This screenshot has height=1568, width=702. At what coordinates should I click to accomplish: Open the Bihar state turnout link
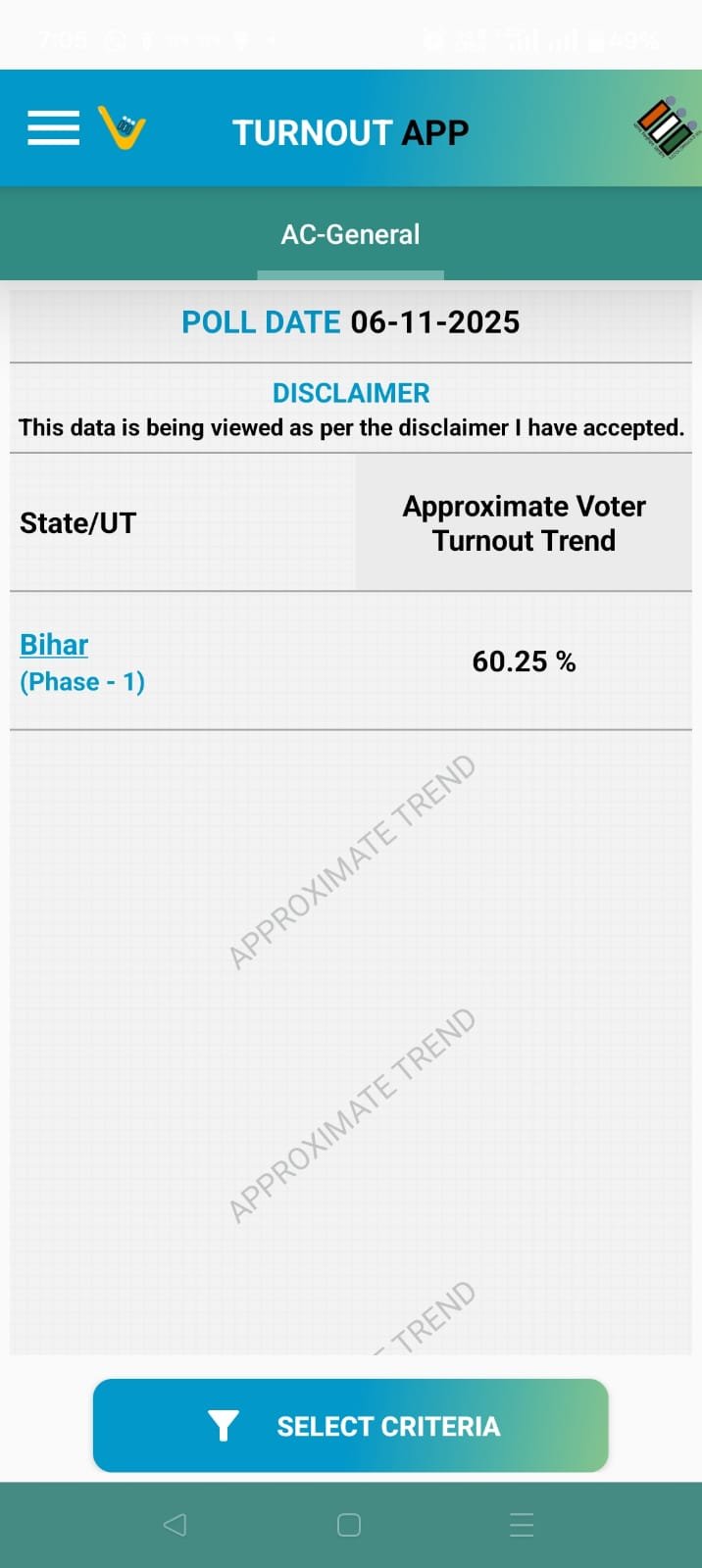tap(55, 645)
